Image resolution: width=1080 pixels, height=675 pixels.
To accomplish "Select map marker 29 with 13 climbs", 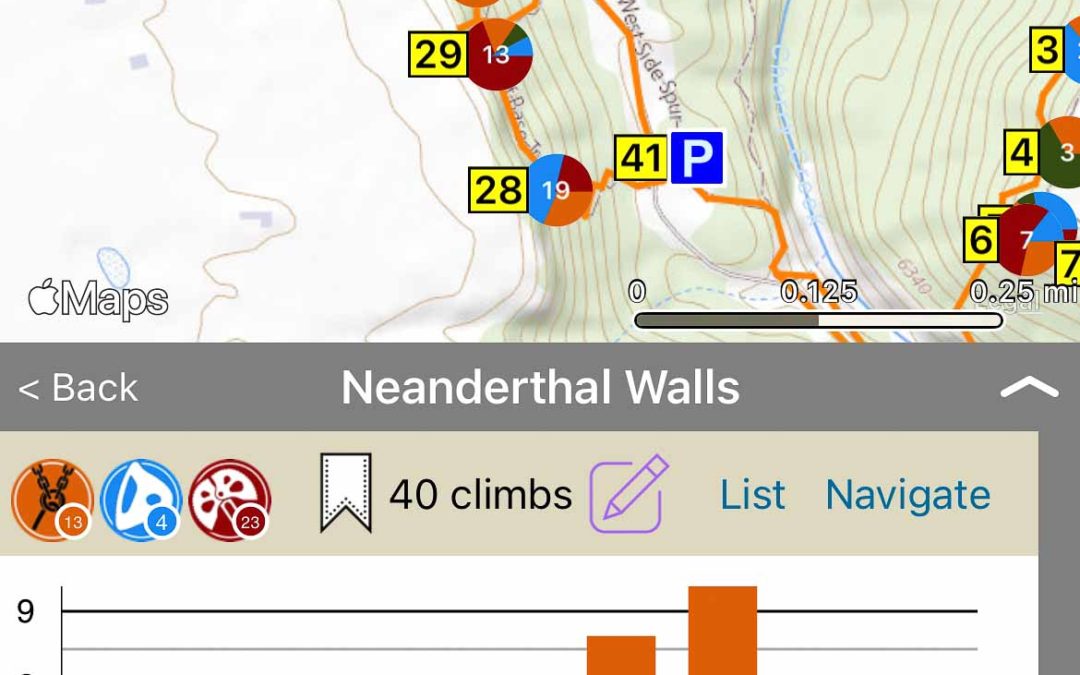I will tap(497, 55).
